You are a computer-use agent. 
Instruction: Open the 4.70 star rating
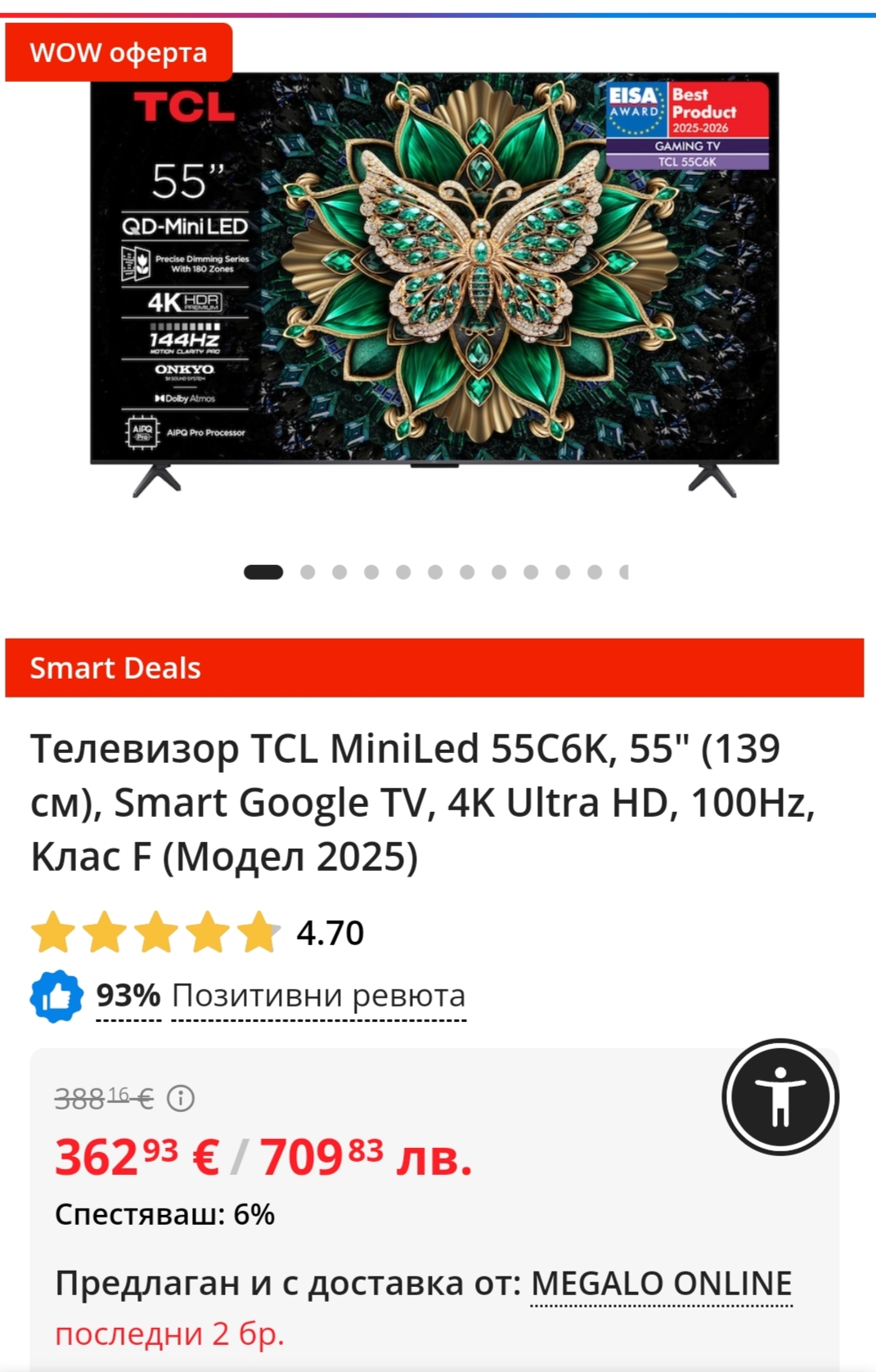coord(196,932)
